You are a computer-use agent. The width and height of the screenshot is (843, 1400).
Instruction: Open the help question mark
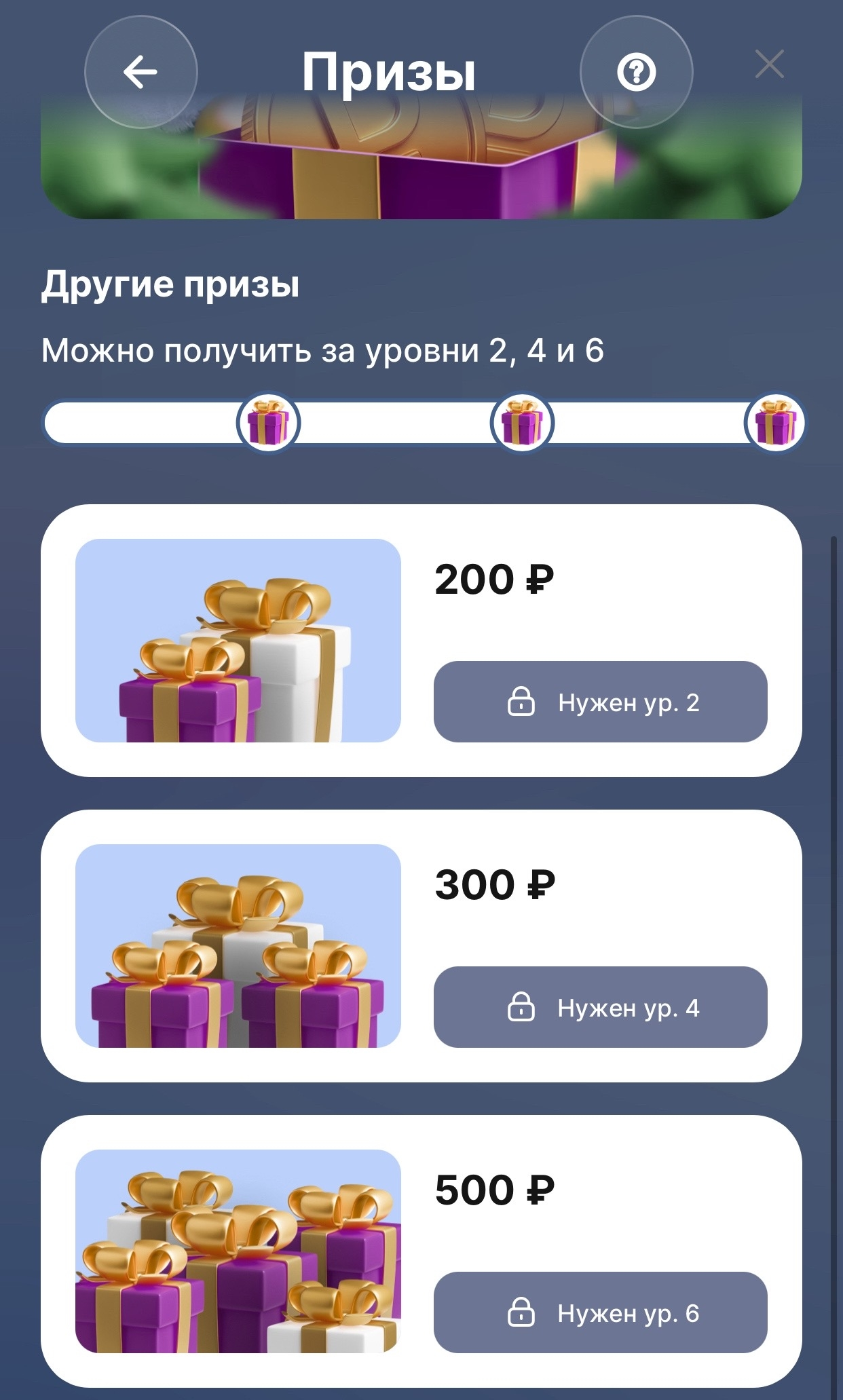(x=636, y=71)
